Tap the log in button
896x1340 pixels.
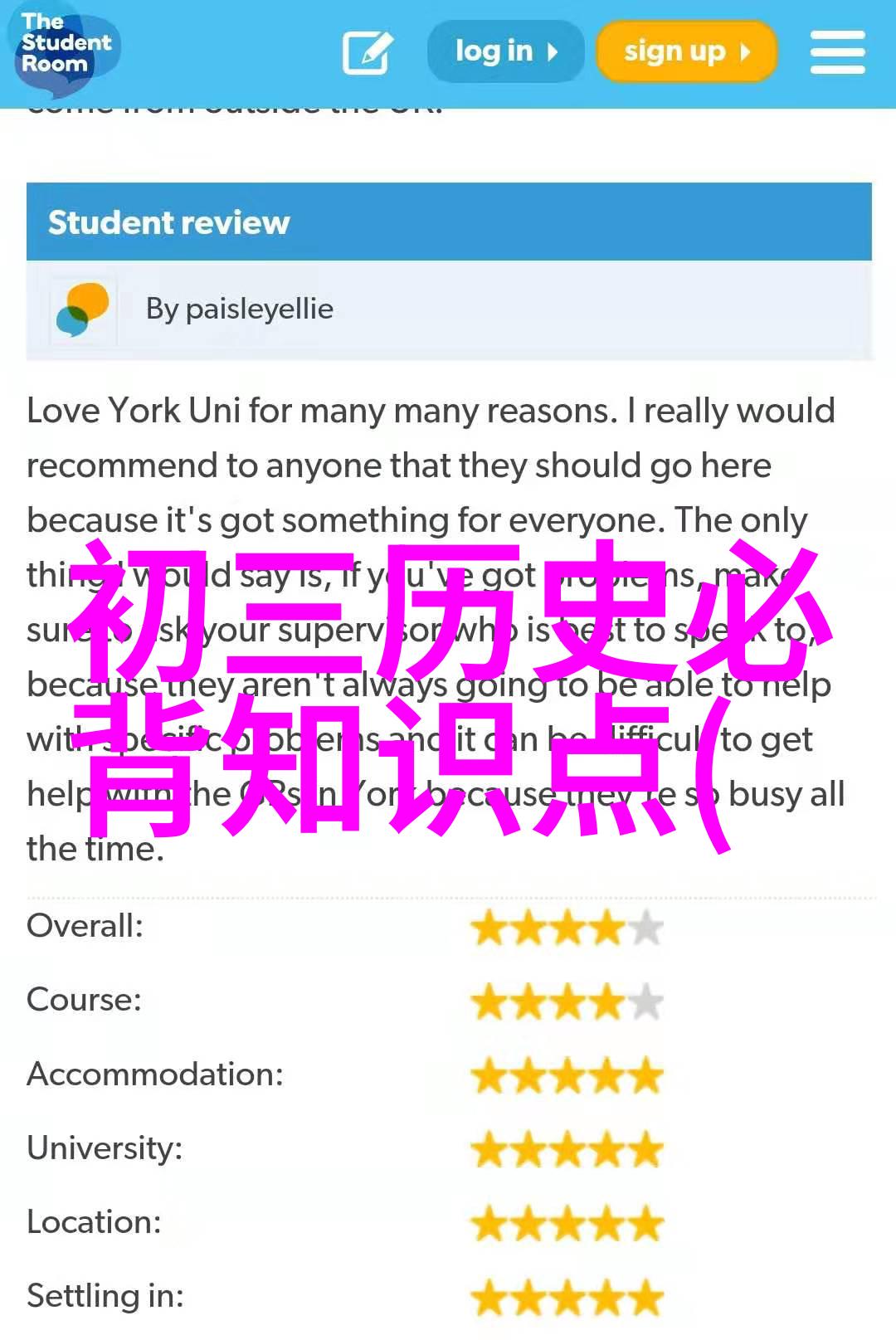pos(505,52)
